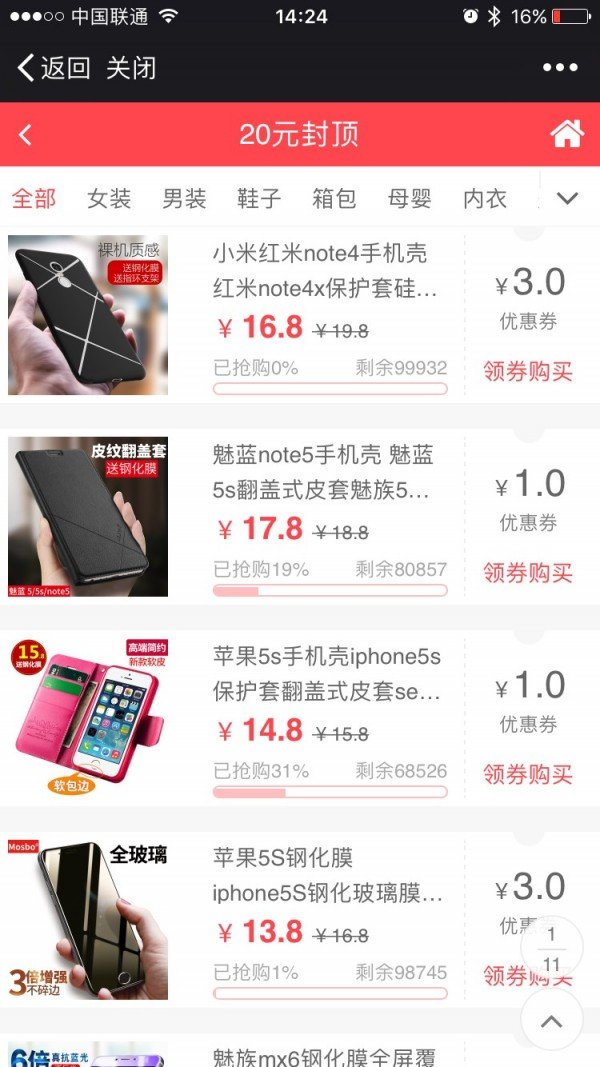Open the home icon in red header
This screenshot has height=1067, width=600.
point(567,133)
